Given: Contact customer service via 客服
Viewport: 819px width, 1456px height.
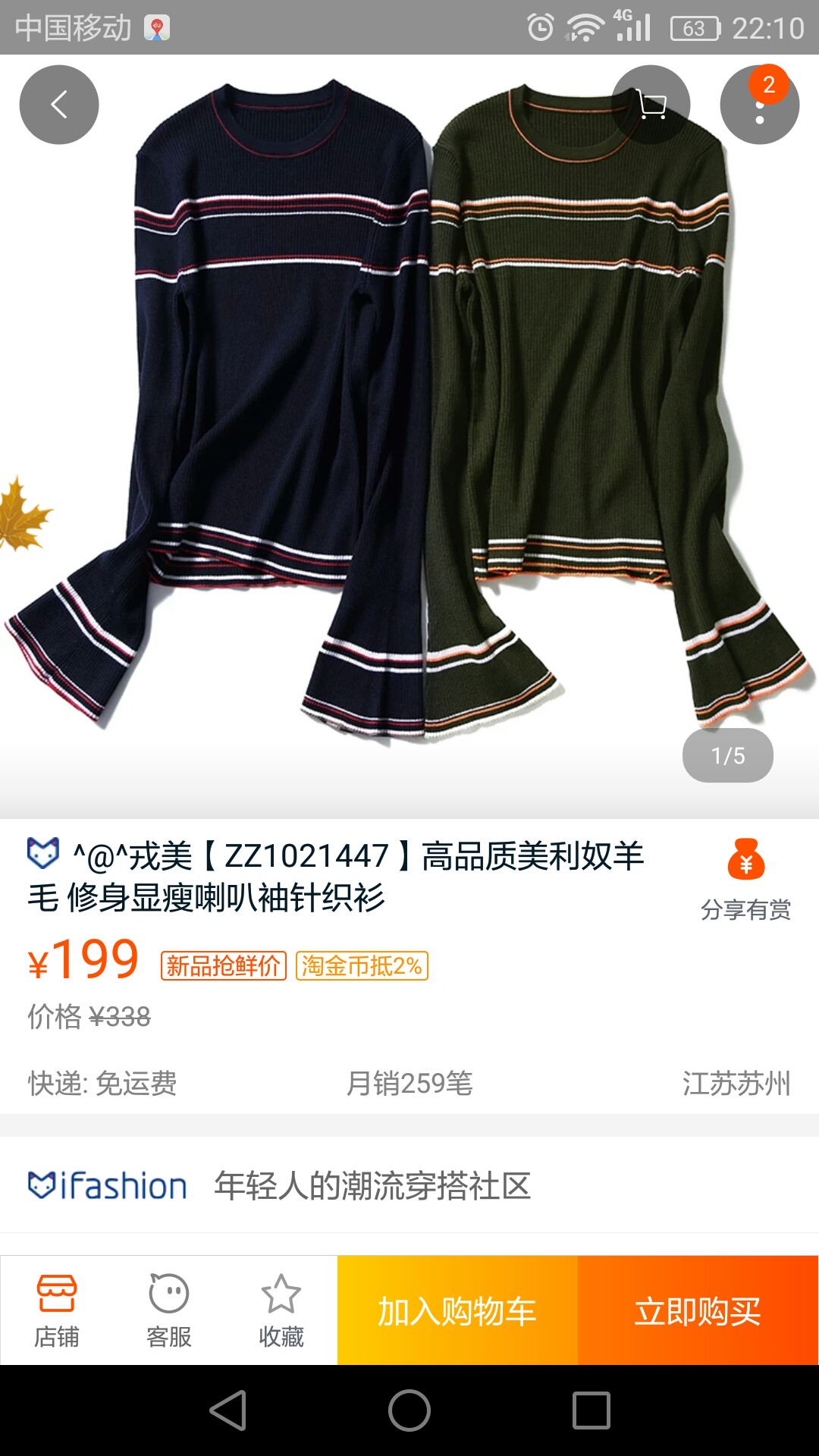Looking at the screenshot, I should [x=168, y=1310].
